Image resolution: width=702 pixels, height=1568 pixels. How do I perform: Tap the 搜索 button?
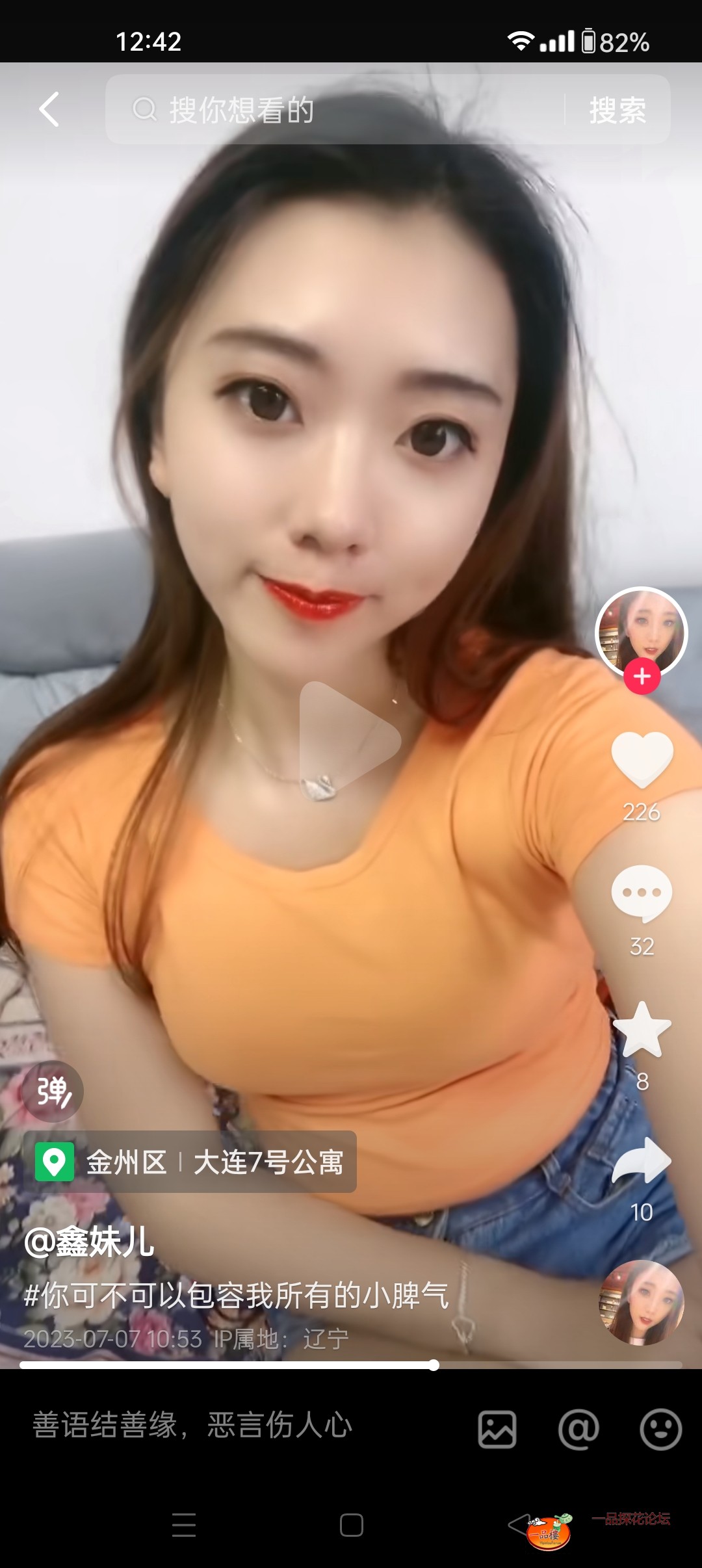tap(617, 109)
